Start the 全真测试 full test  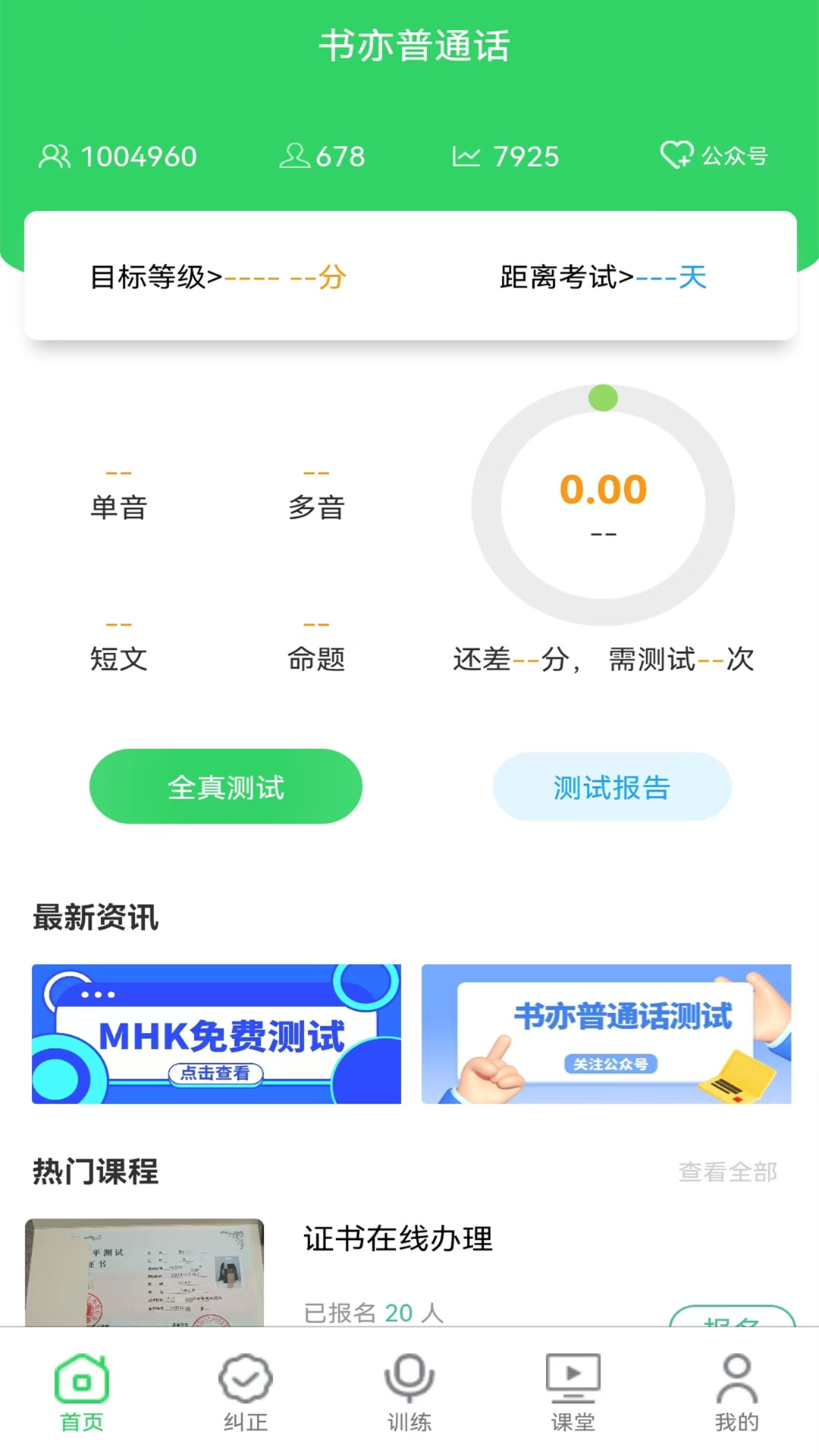click(x=225, y=786)
